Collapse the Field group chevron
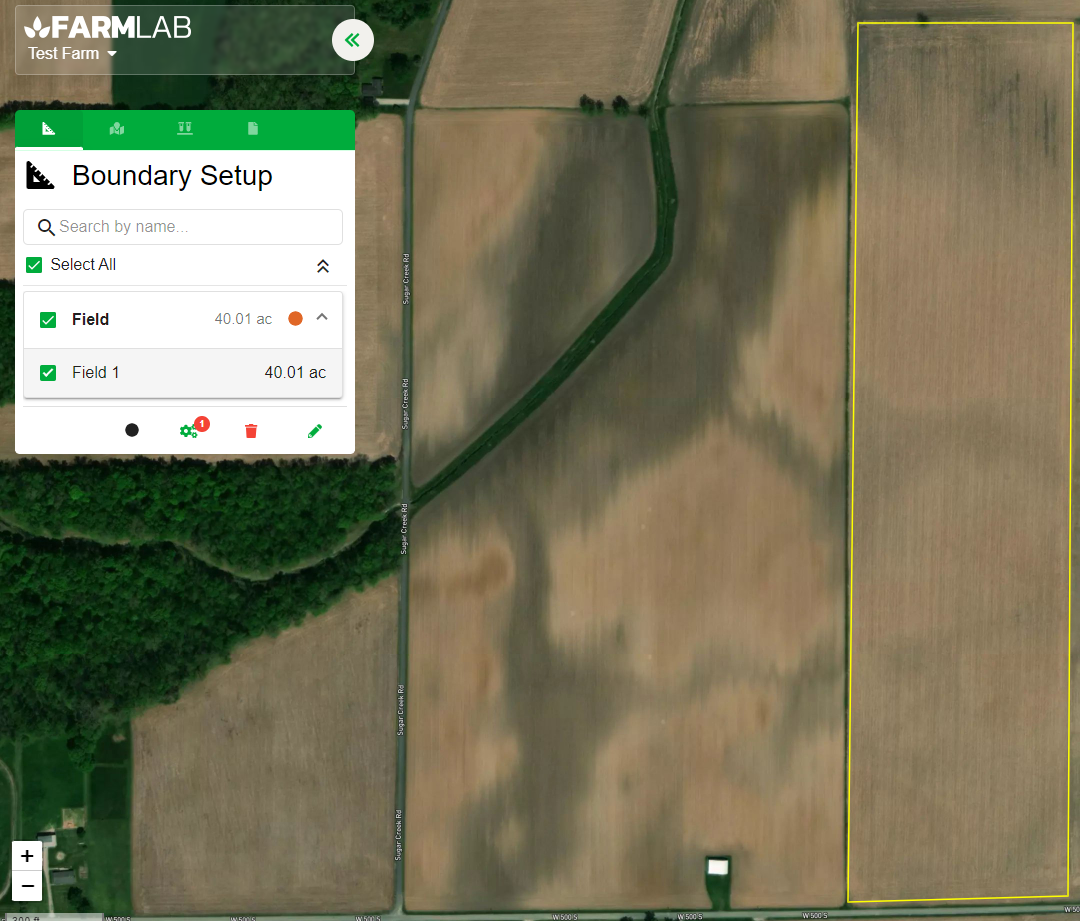1080x921 pixels. [322, 317]
